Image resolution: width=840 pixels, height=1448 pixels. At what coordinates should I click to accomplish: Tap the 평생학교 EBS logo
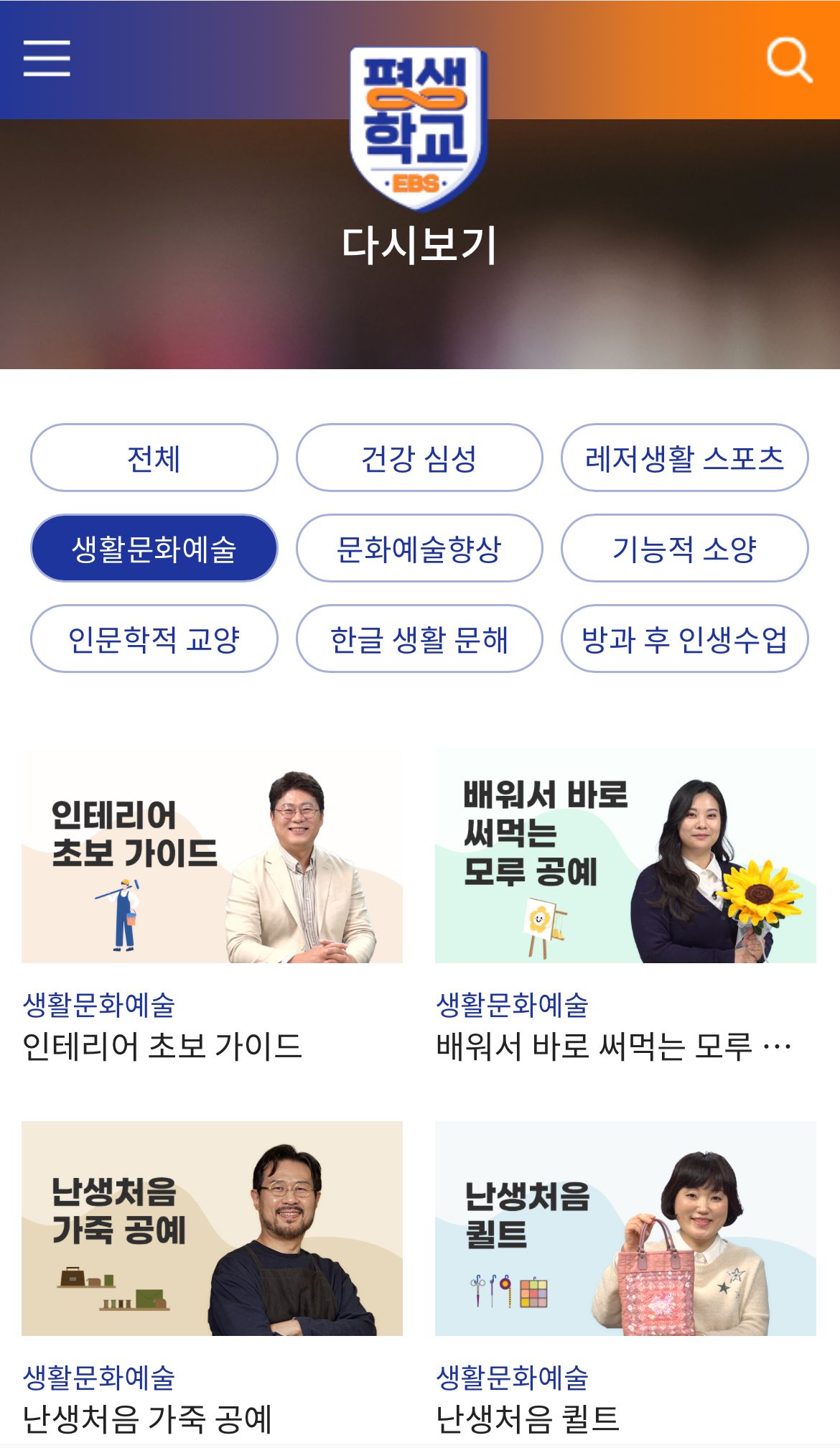[x=419, y=129]
